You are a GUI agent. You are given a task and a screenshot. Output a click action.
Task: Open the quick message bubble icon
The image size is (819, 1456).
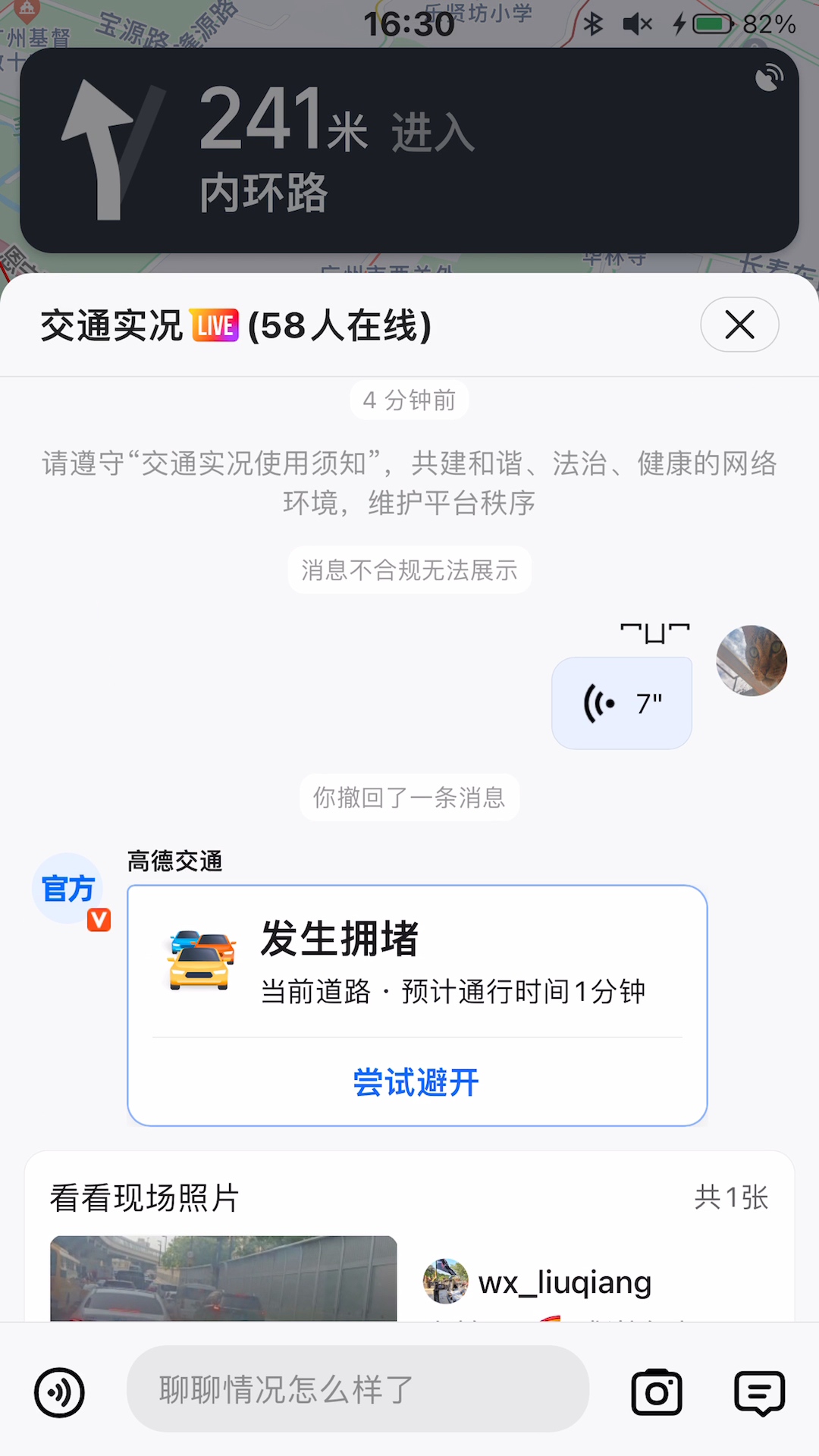pos(759,1392)
